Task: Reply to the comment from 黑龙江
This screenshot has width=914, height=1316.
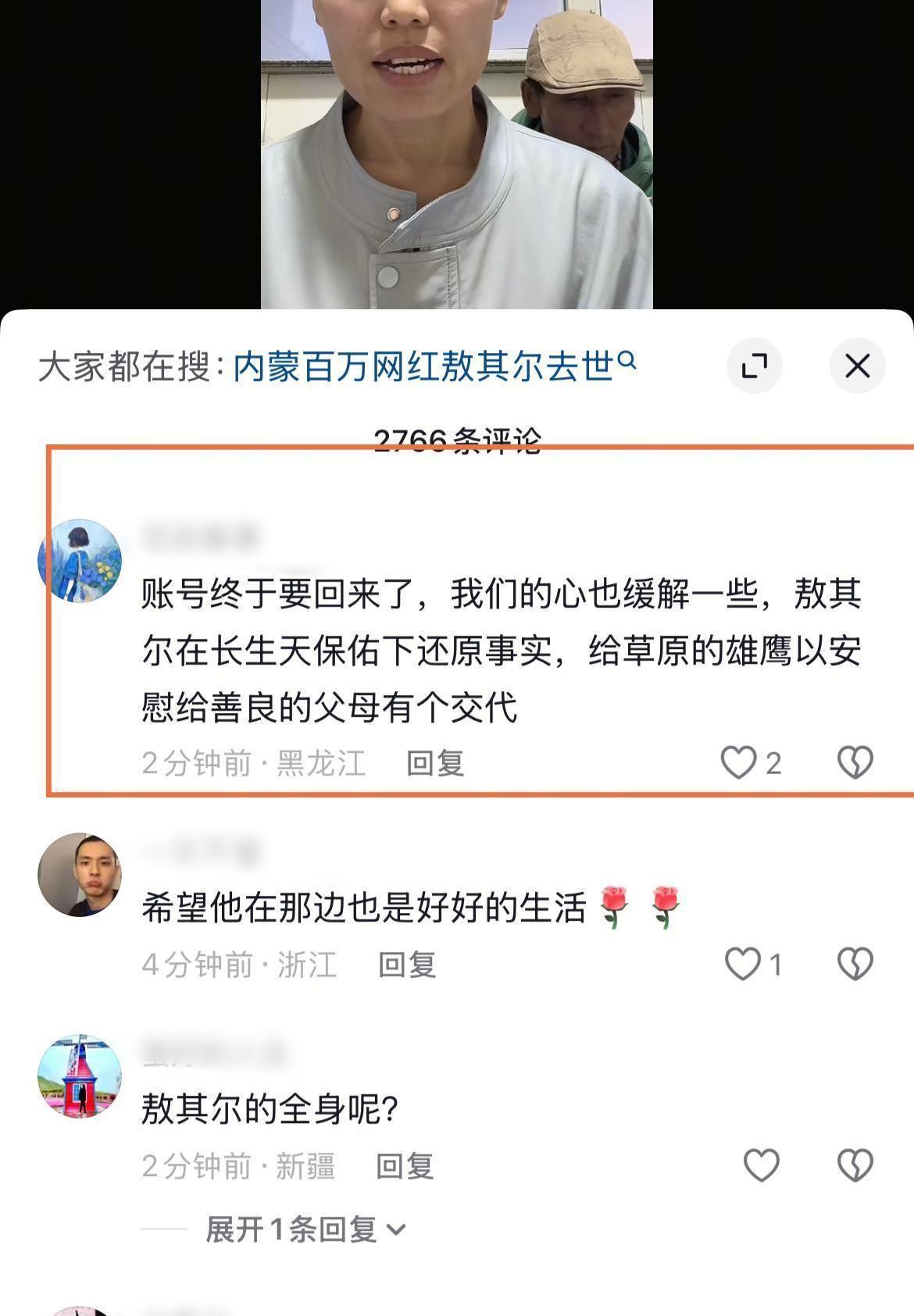Action: [435, 763]
